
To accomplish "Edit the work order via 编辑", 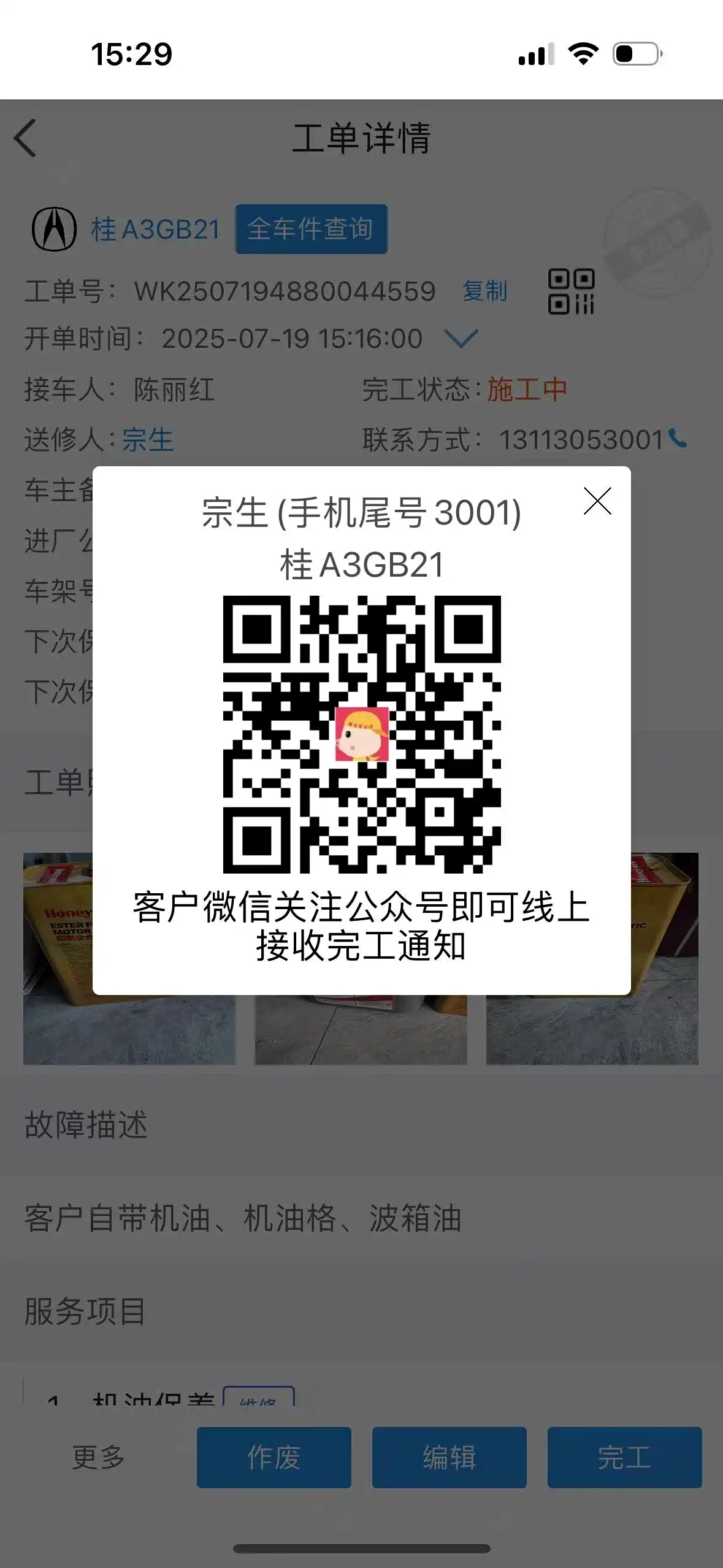I will click(449, 1457).
